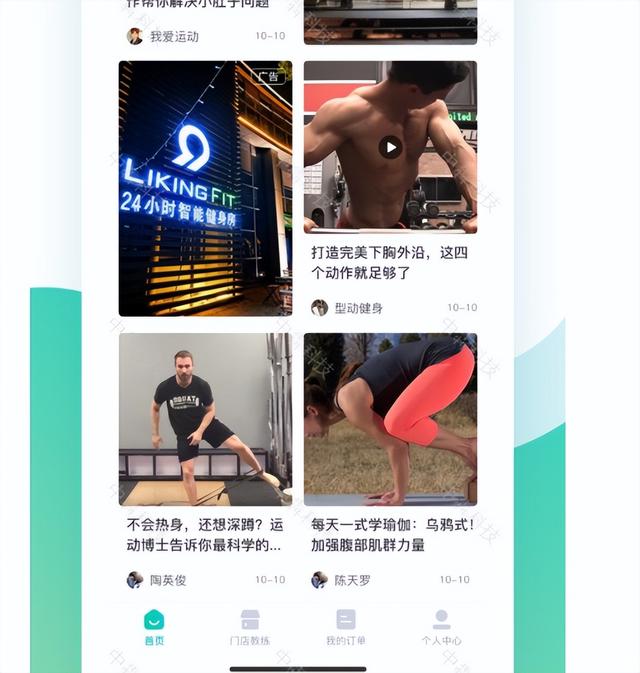Go to the 个人中心 tab
This screenshot has width=640, height=673.
pos(441,628)
